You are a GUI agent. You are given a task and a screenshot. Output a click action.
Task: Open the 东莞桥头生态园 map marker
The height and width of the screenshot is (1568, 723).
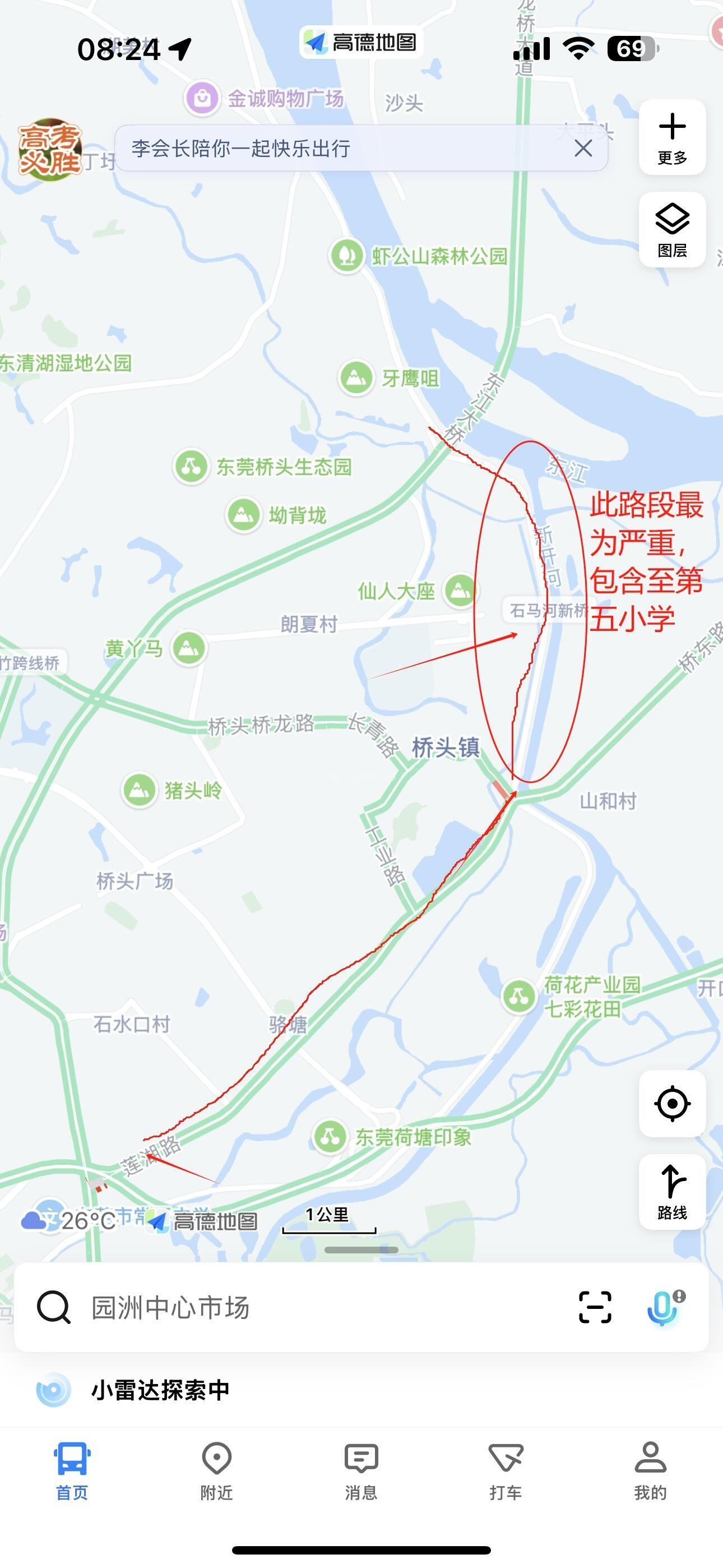(x=192, y=467)
